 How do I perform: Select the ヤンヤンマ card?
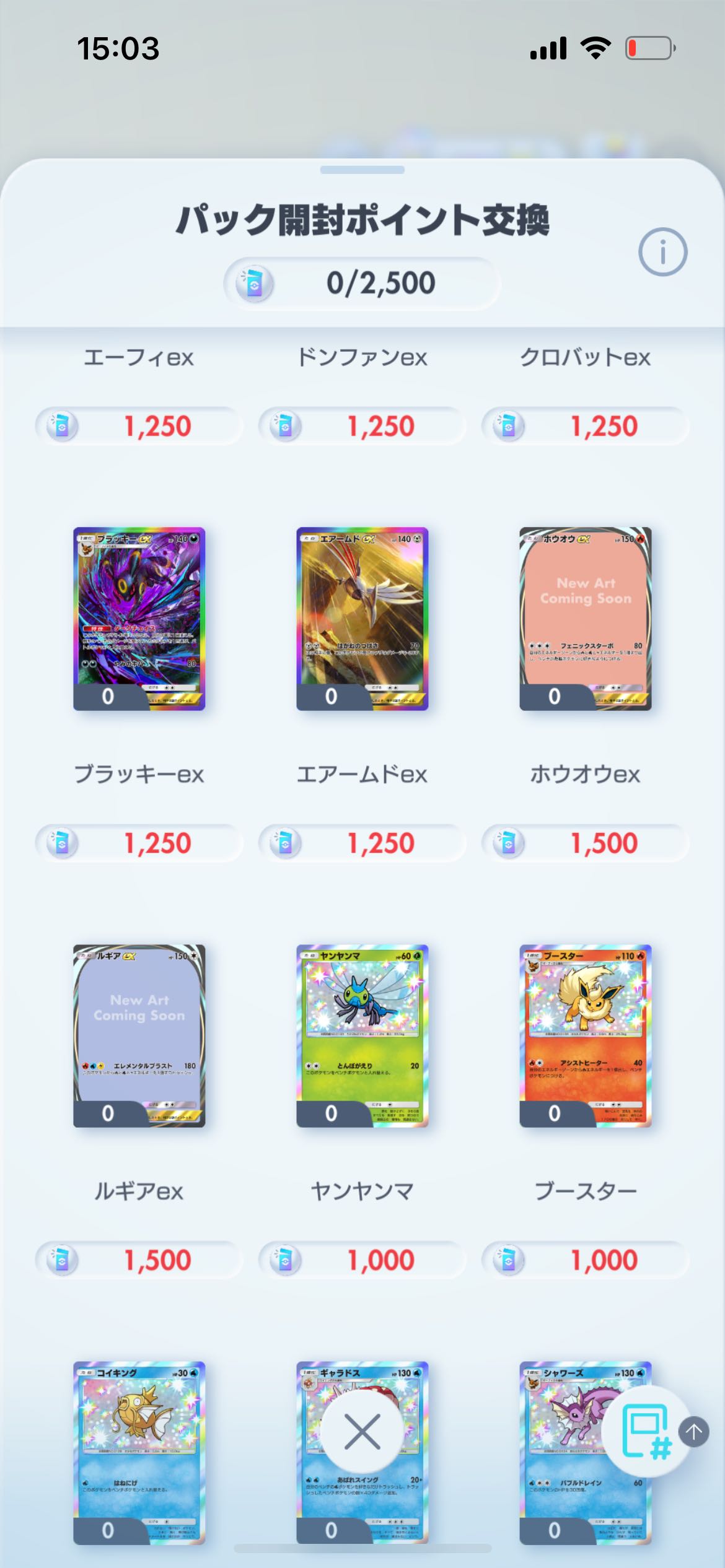pyautogui.click(x=362, y=1035)
